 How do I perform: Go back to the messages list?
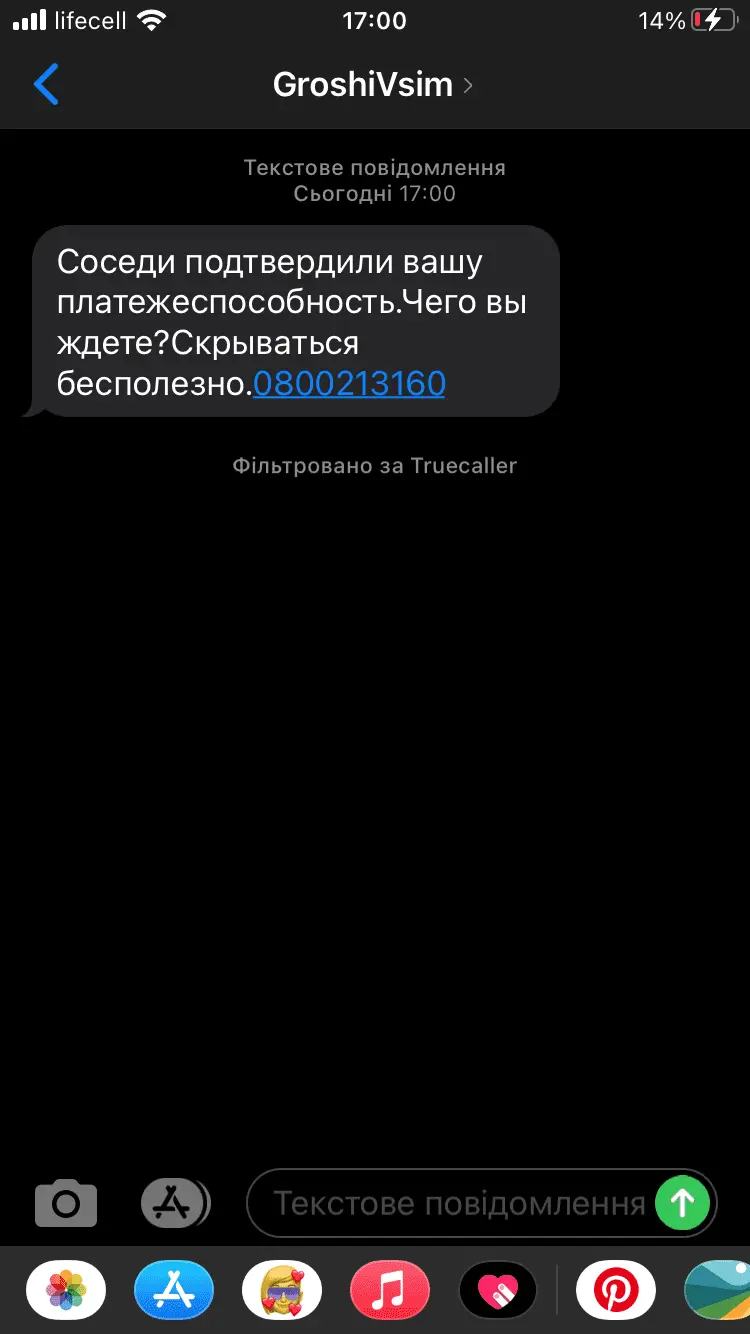pyautogui.click(x=46, y=85)
